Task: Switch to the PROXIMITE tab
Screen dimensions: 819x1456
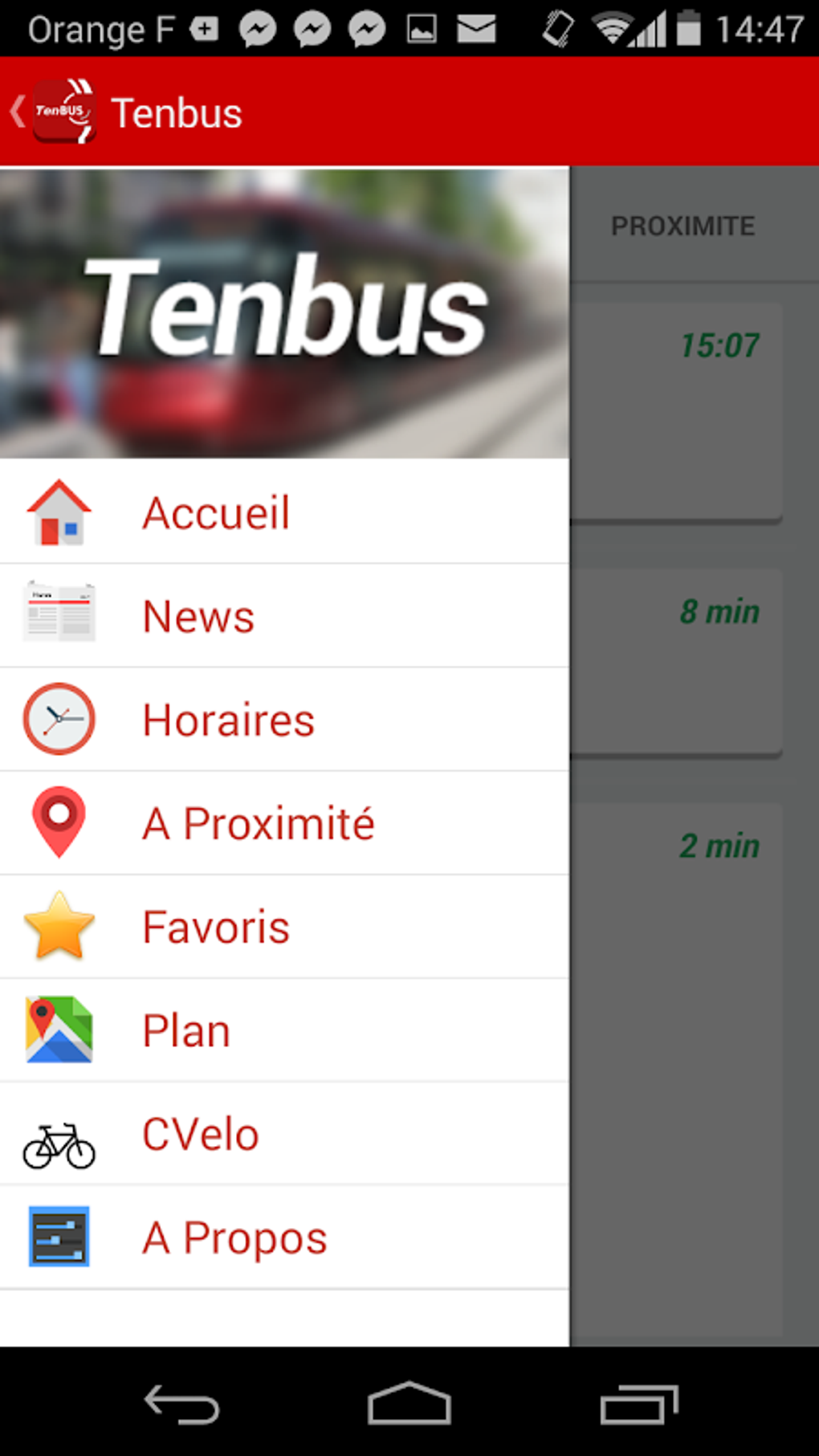Action: tap(683, 226)
